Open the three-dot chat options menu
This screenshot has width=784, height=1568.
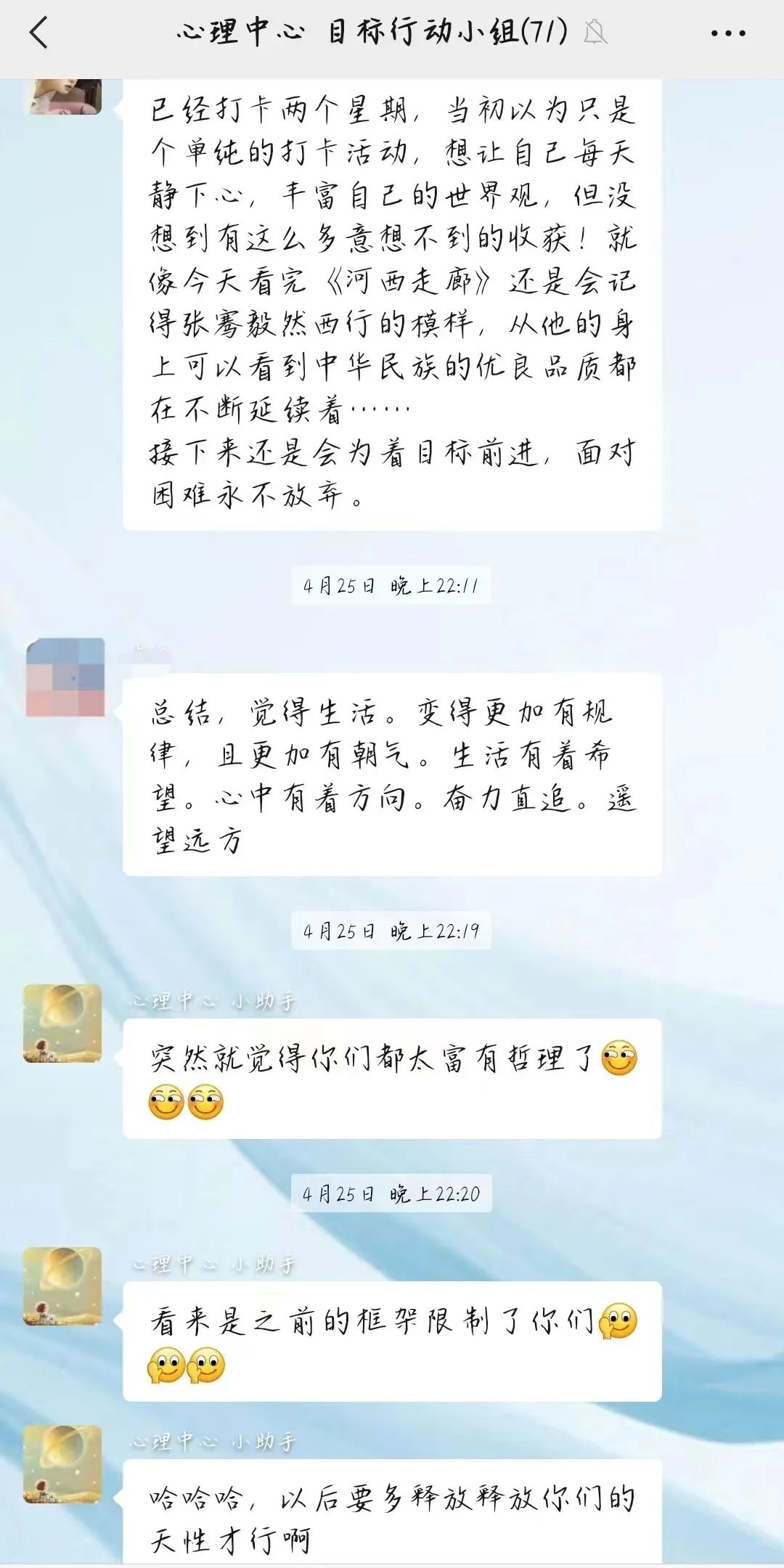[x=727, y=33]
